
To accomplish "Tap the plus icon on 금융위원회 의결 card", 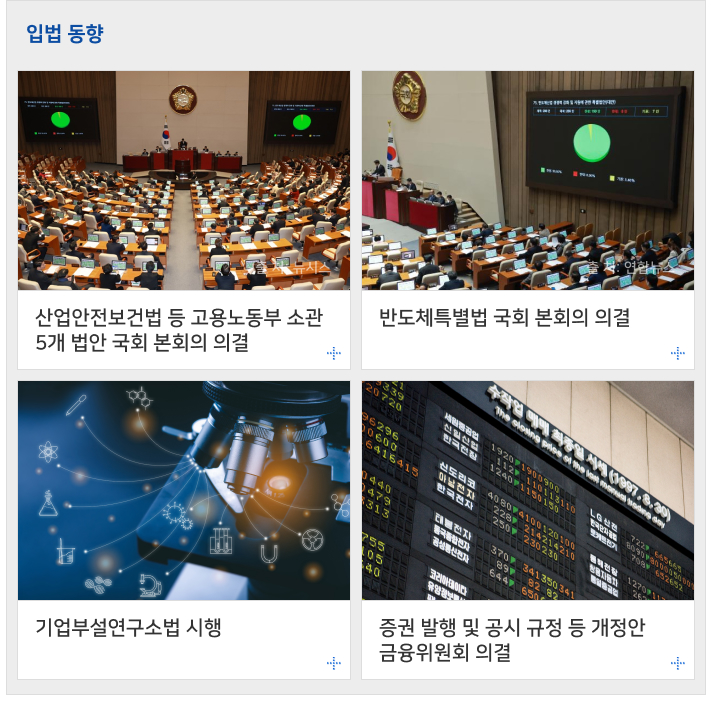I will [x=678, y=663].
